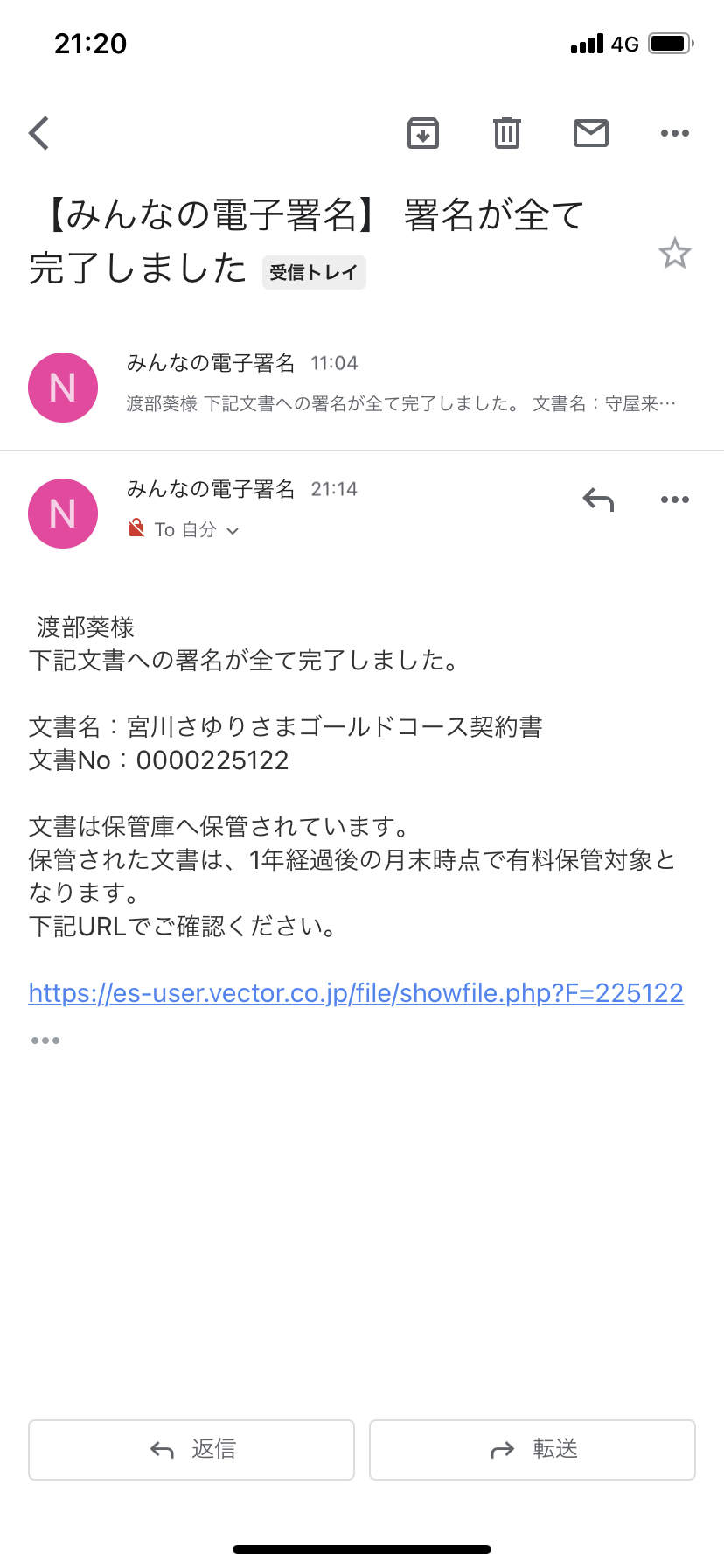Star this conversation
Screen dimensions: 724x1568
click(x=675, y=254)
